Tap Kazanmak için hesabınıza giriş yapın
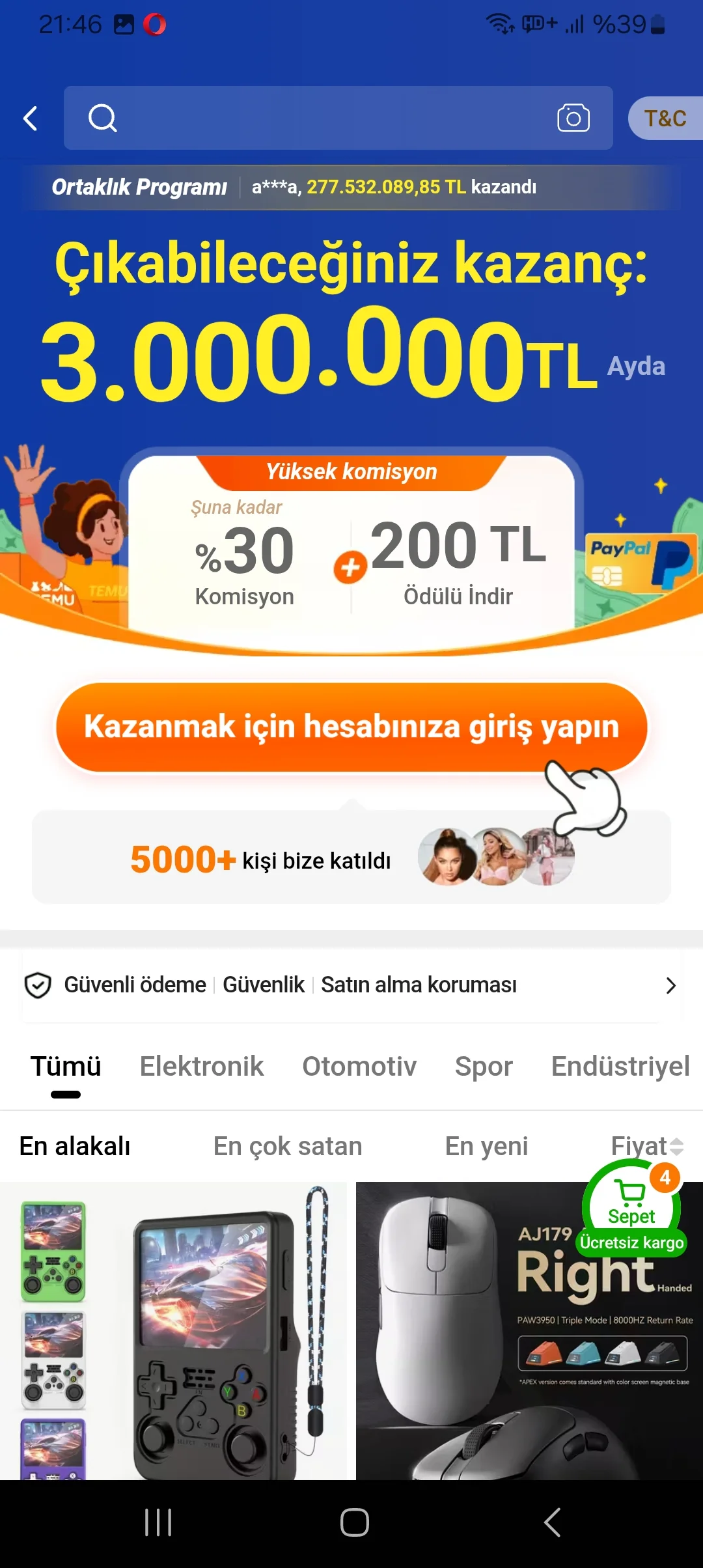This screenshot has width=703, height=1568. point(351,727)
